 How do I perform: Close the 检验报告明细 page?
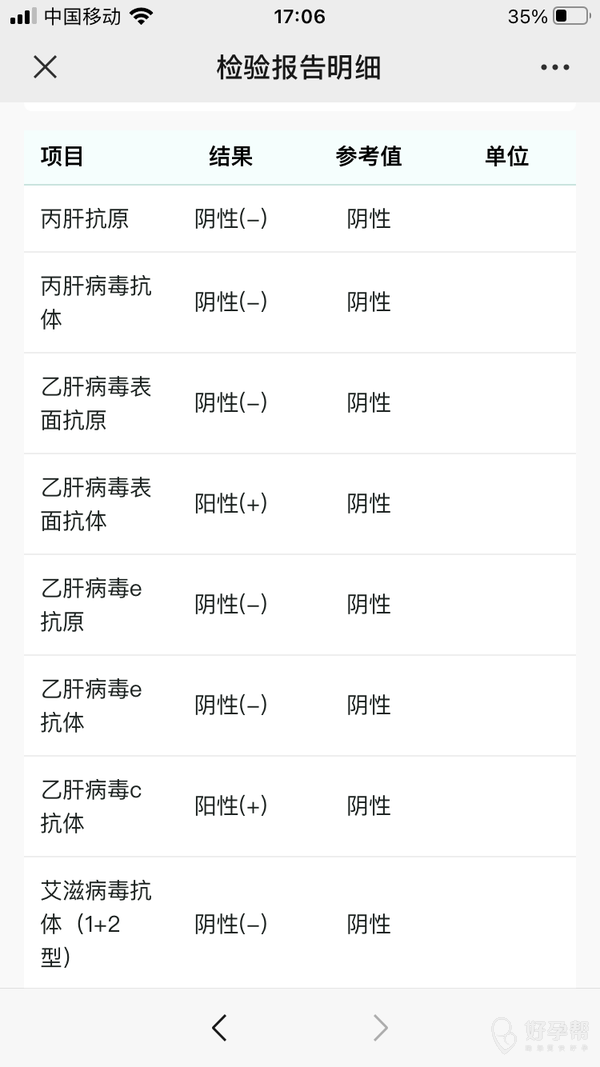tap(45, 67)
